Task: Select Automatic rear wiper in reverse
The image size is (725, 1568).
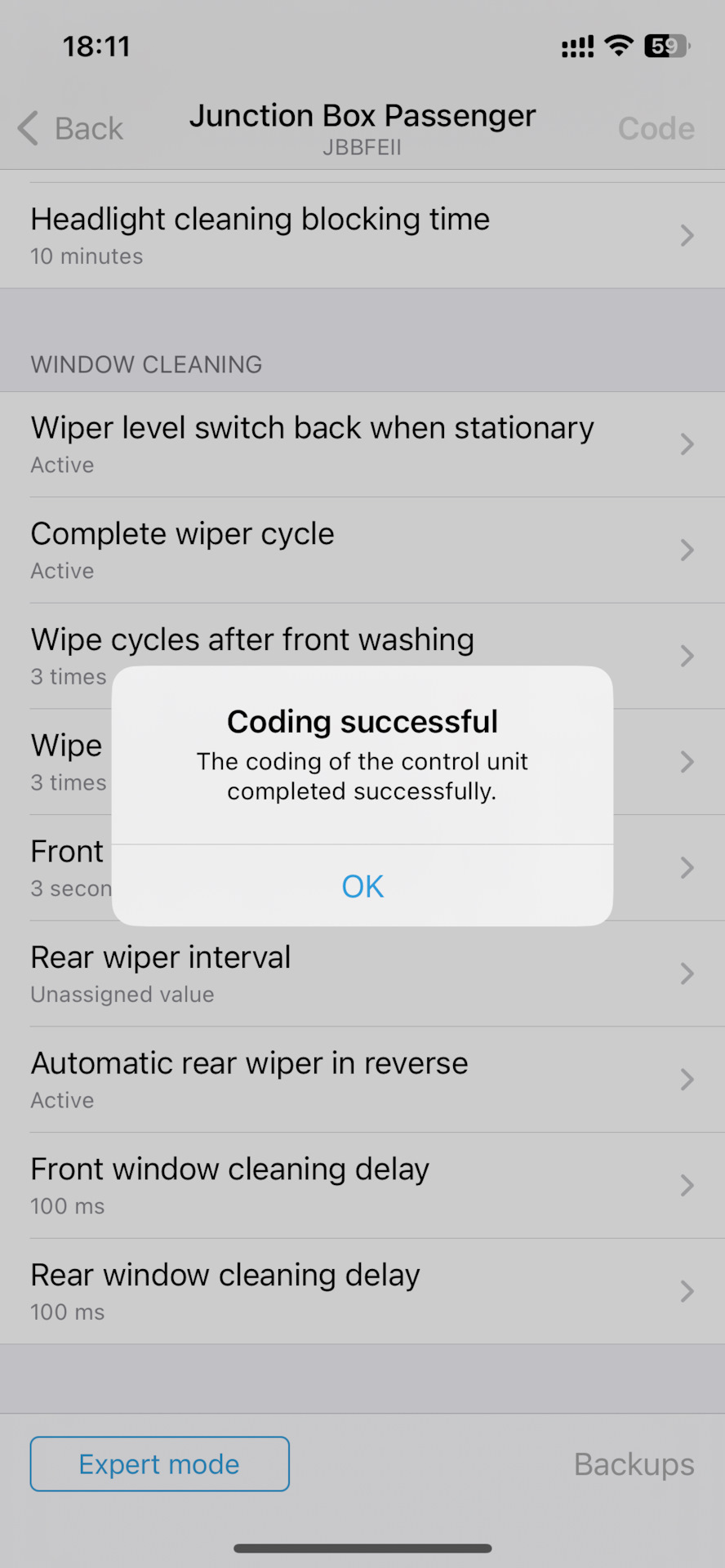Action: [362, 1080]
